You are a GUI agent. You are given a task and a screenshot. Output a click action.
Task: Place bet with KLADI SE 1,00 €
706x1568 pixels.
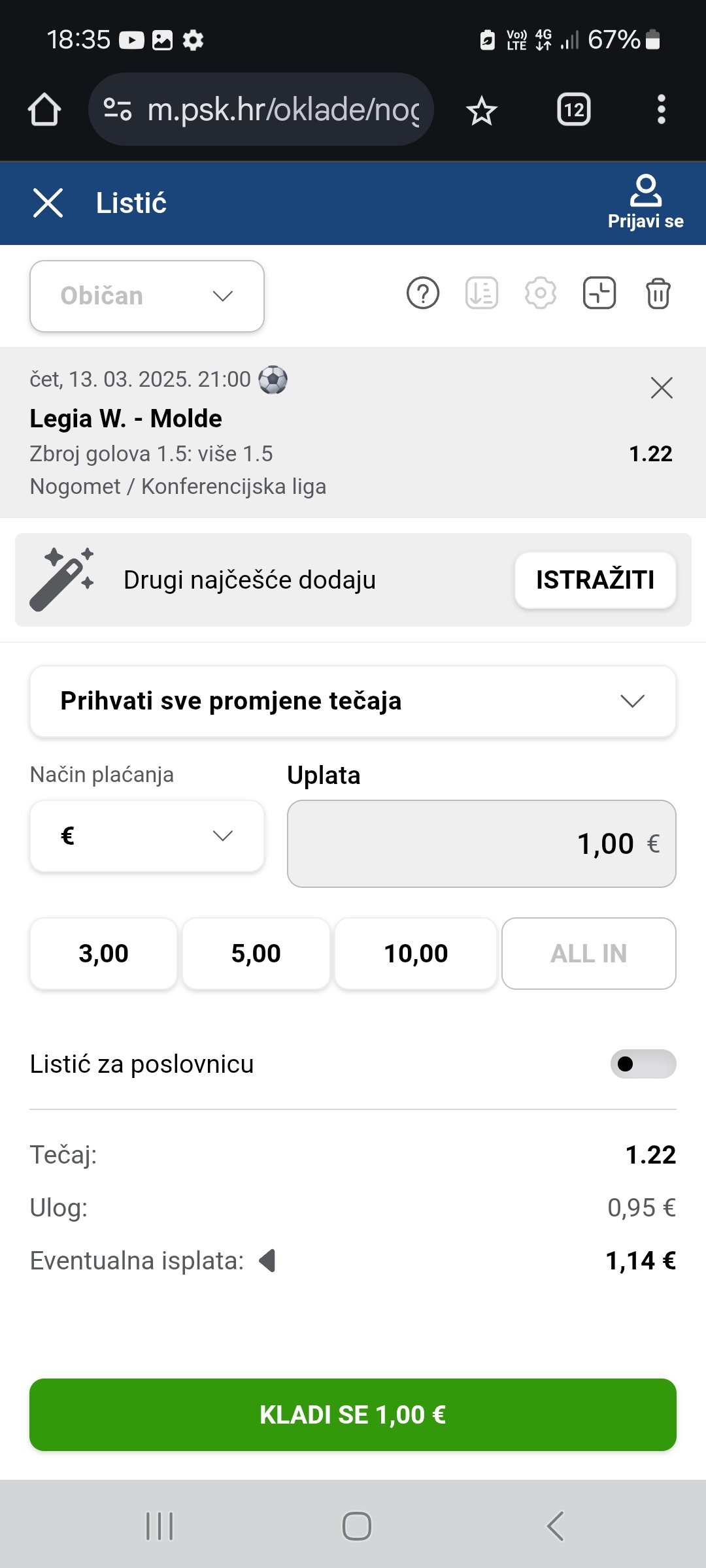click(x=353, y=1415)
